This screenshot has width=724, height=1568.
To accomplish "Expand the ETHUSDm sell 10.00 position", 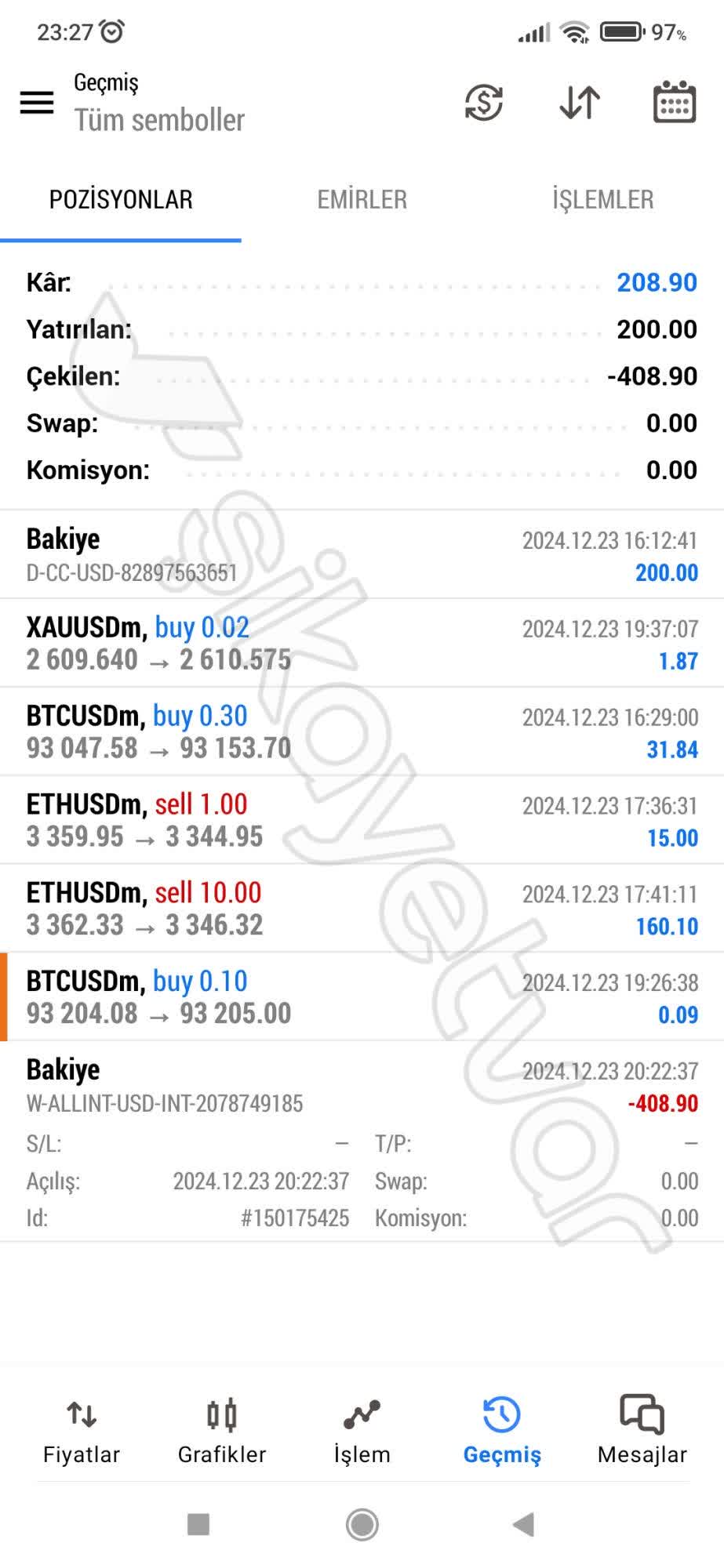I will [x=362, y=909].
